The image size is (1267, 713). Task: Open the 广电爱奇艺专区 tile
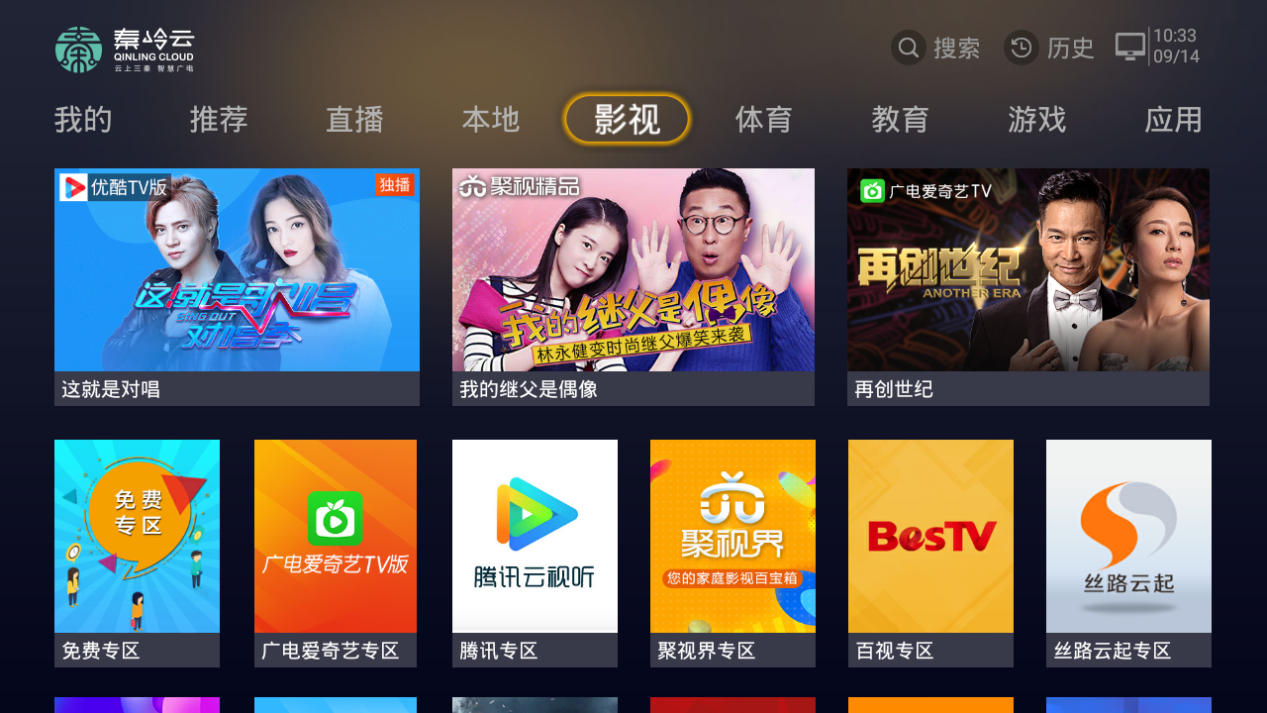click(x=335, y=552)
